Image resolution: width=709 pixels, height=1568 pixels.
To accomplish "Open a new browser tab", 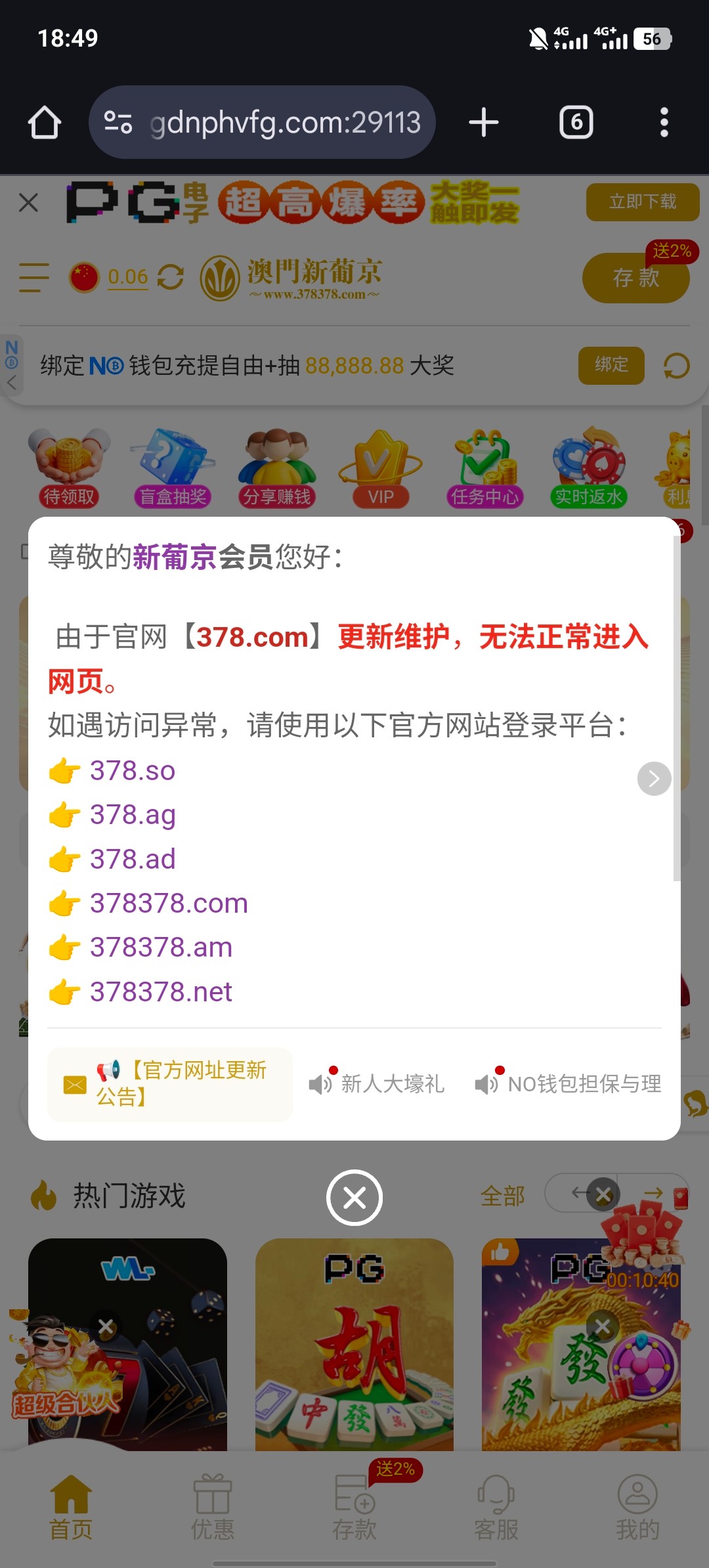I will 484,123.
